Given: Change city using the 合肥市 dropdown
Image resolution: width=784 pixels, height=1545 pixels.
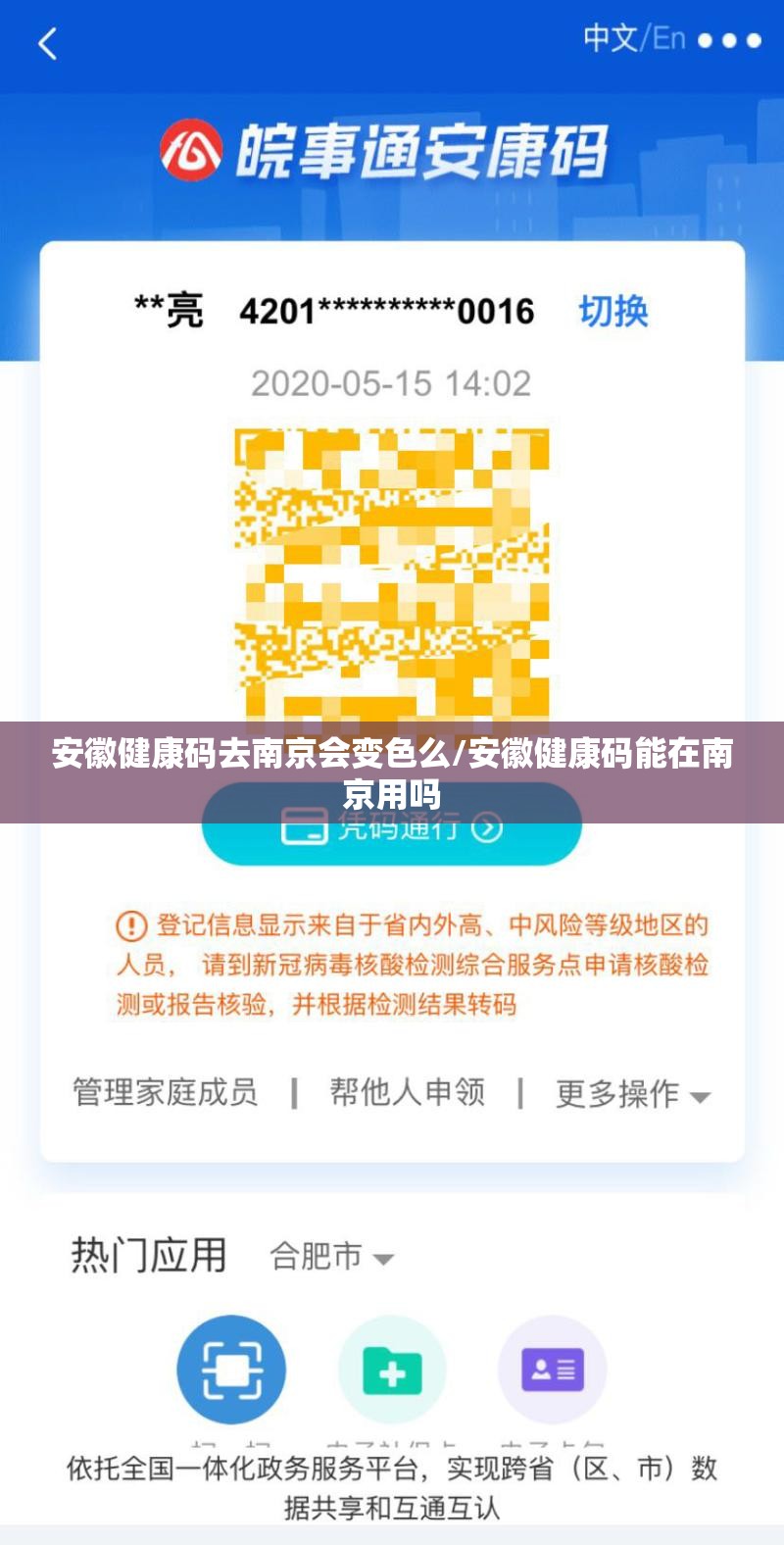Looking at the screenshot, I should tap(331, 1256).
